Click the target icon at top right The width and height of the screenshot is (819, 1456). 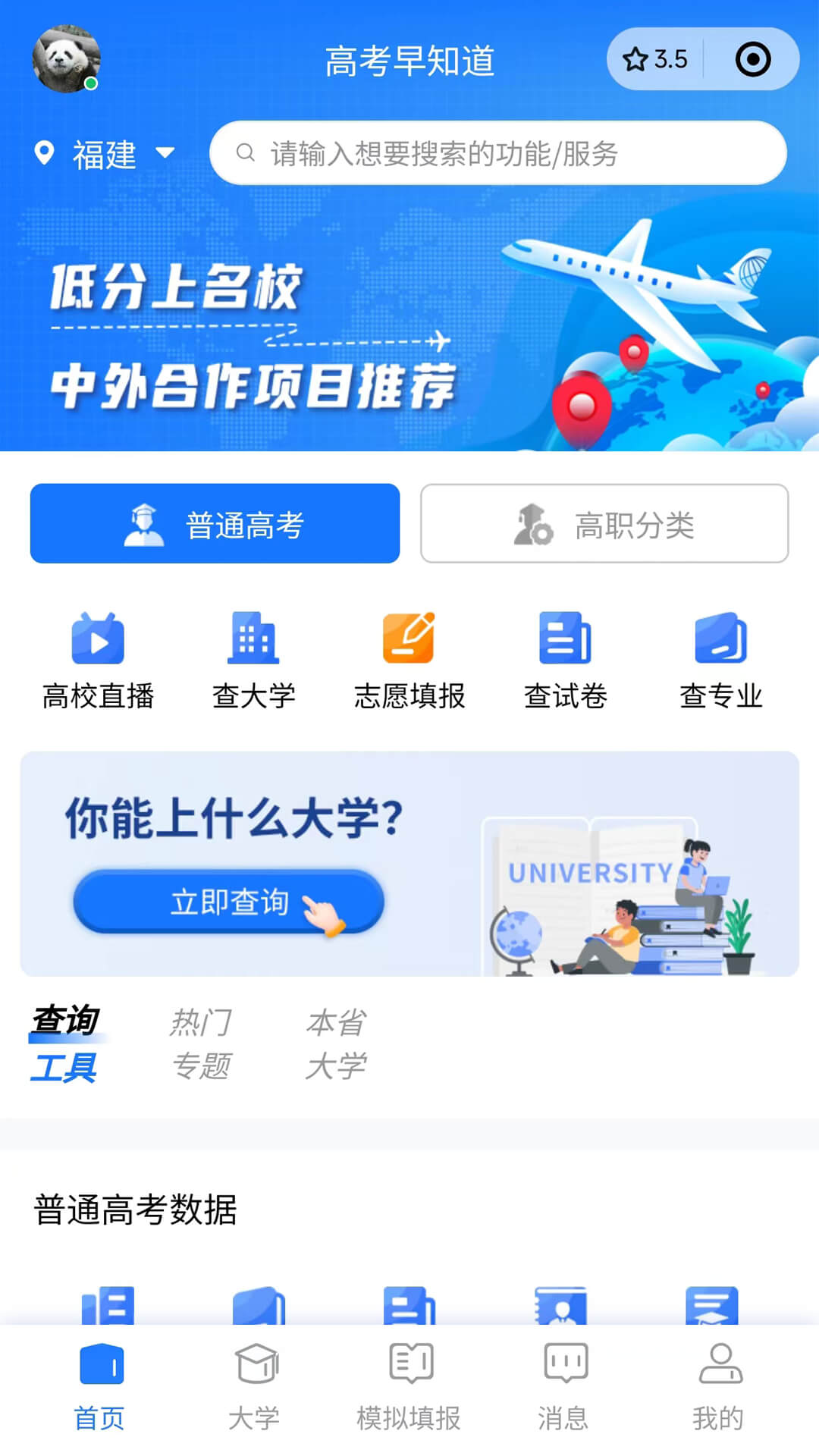753,60
